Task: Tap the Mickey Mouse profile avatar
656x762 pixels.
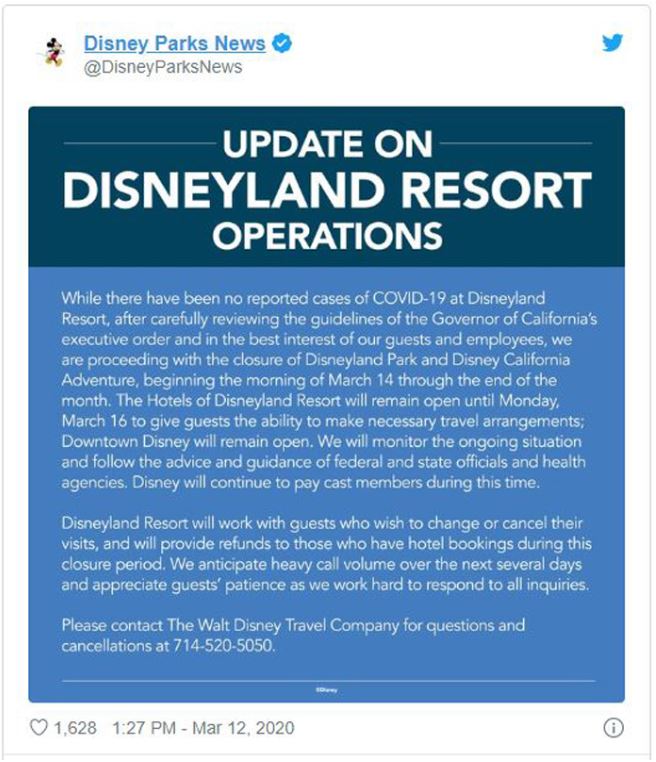Action: pos(54,51)
